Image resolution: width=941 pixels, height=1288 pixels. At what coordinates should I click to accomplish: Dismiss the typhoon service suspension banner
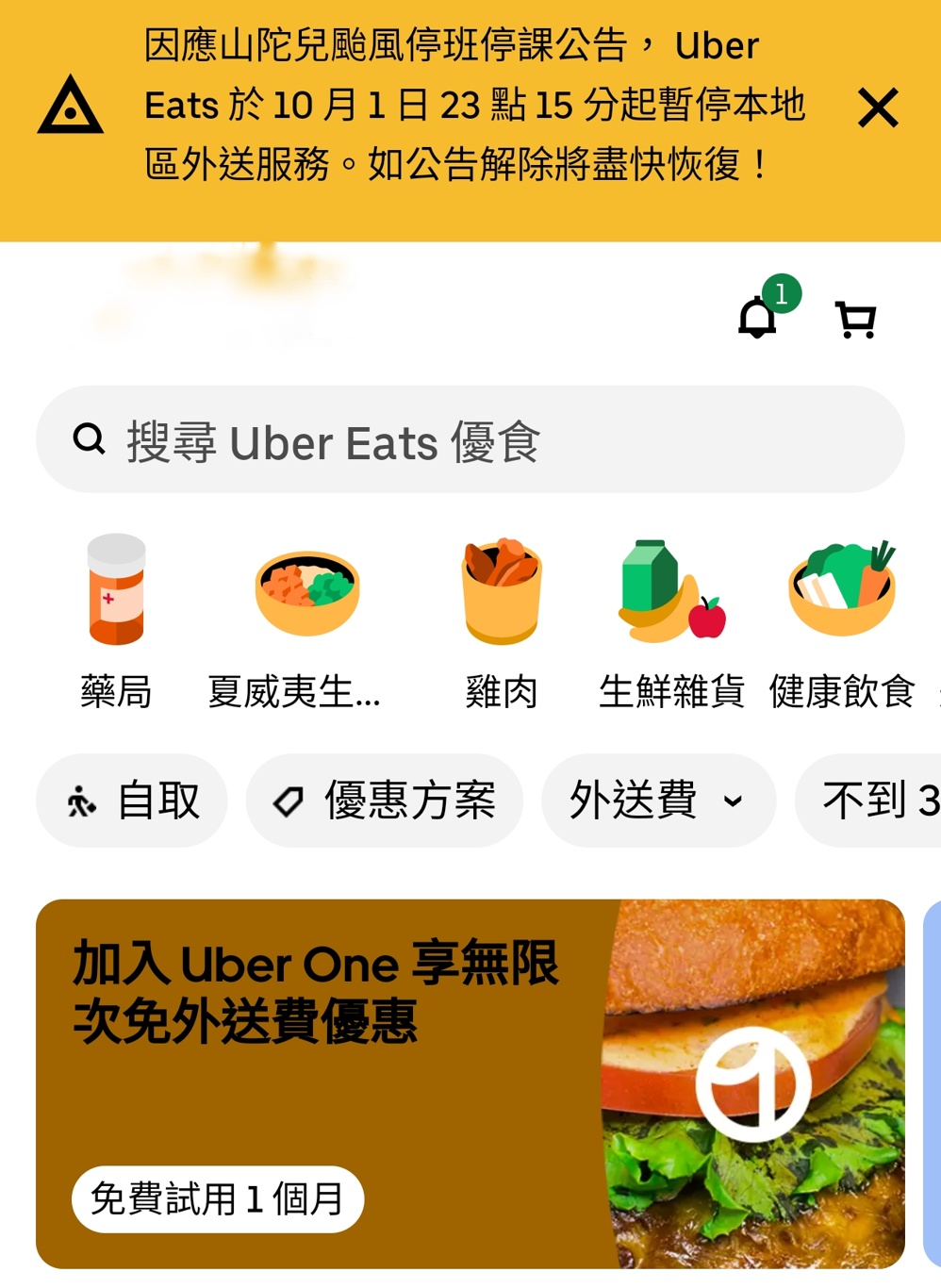878,107
